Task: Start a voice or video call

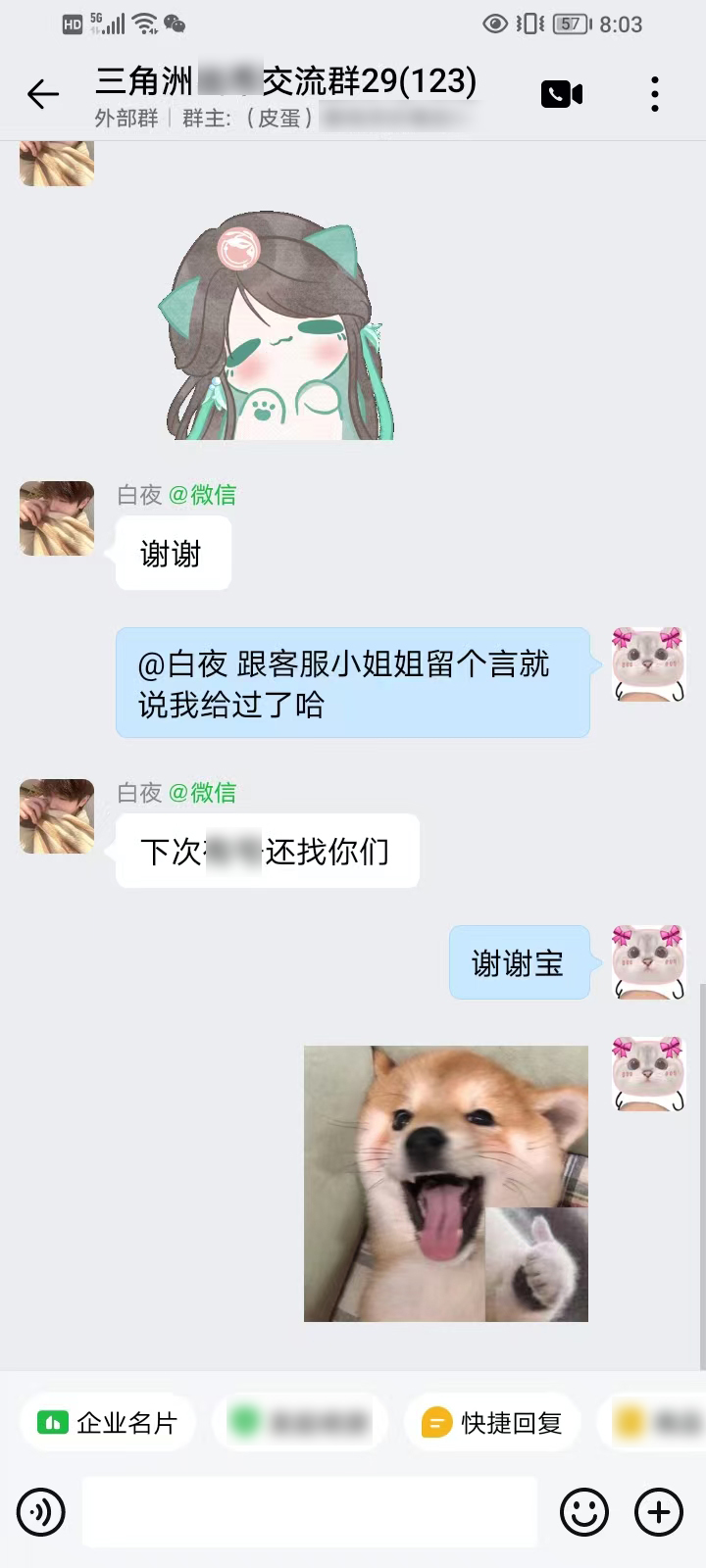Action: coord(562,94)
